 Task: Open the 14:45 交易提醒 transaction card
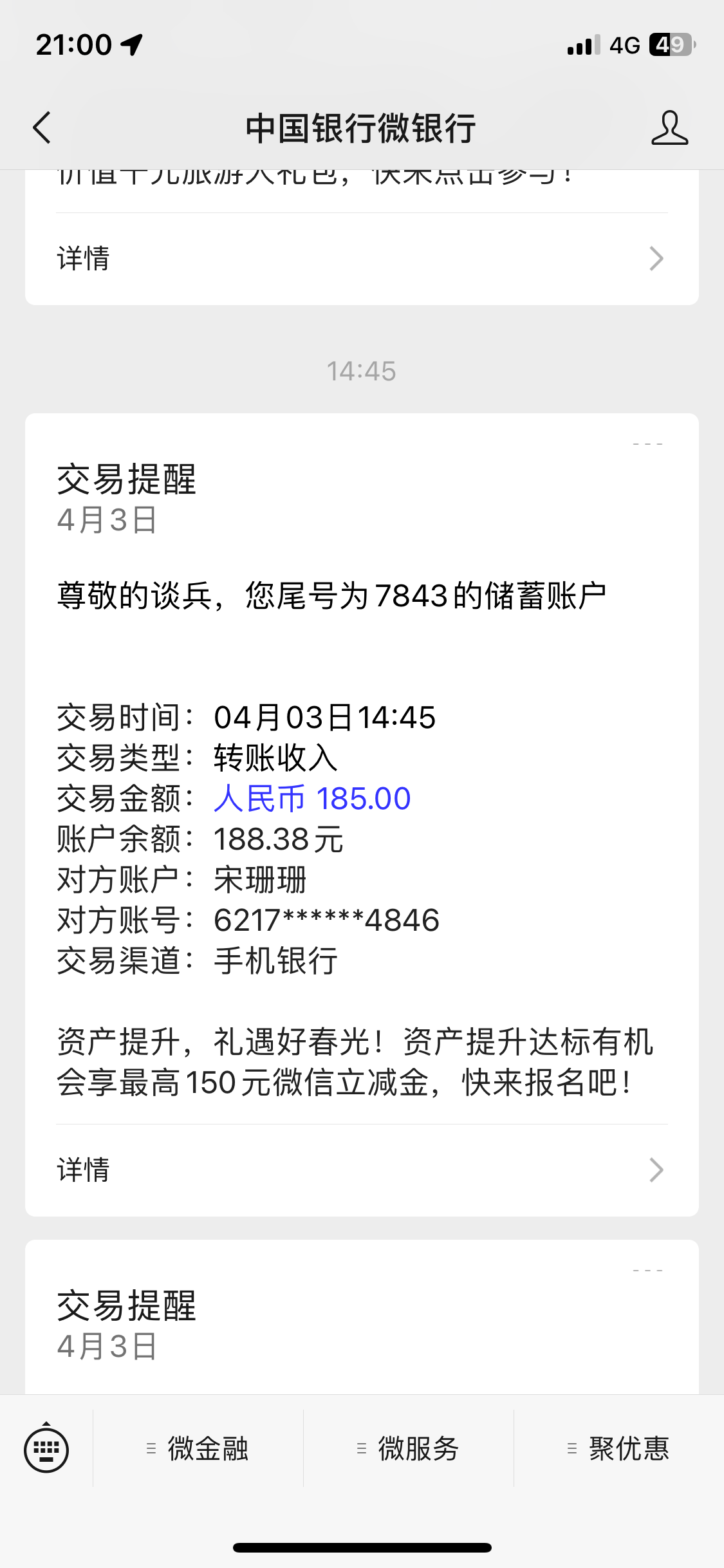(360, 772)
